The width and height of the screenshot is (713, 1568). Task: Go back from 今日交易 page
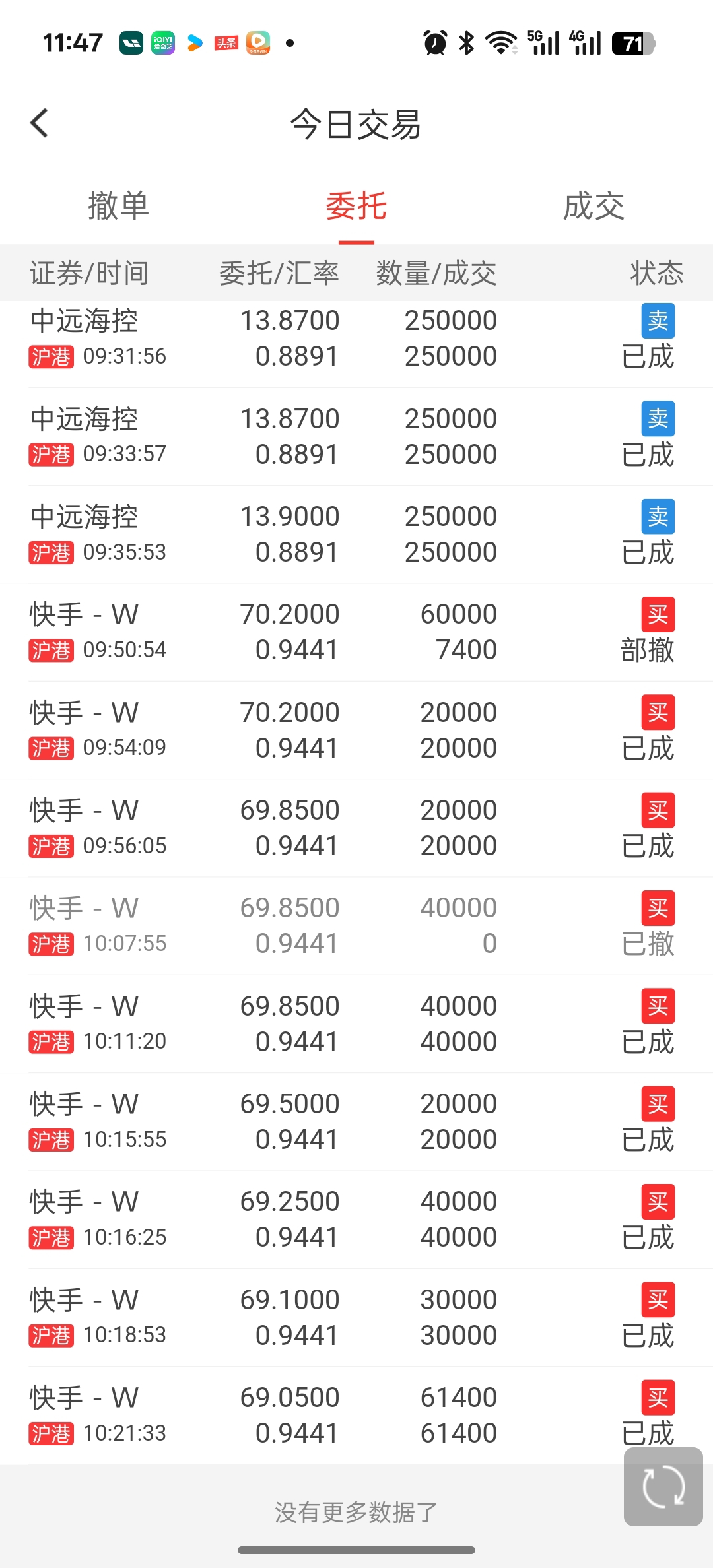[x=40, y=123]
